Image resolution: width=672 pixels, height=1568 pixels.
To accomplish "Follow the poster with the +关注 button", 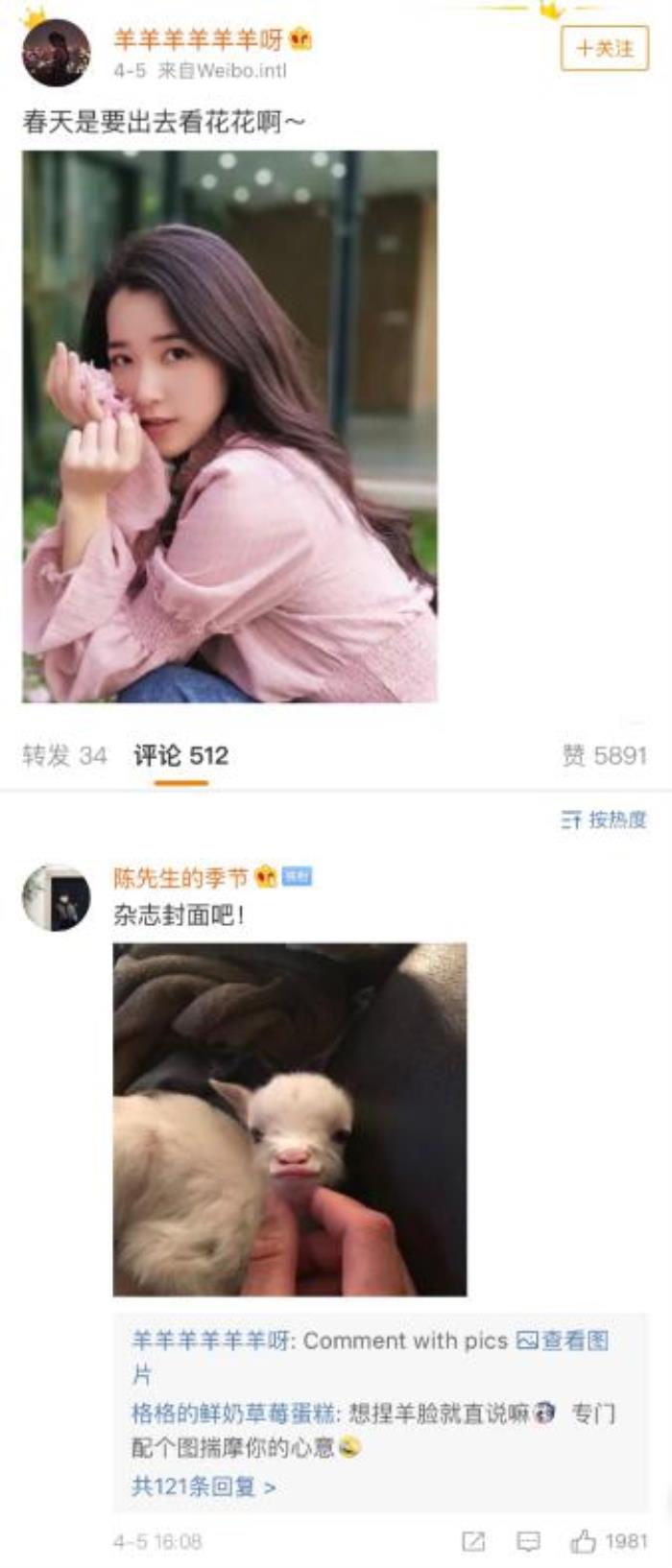I will [x=604, y=49].
